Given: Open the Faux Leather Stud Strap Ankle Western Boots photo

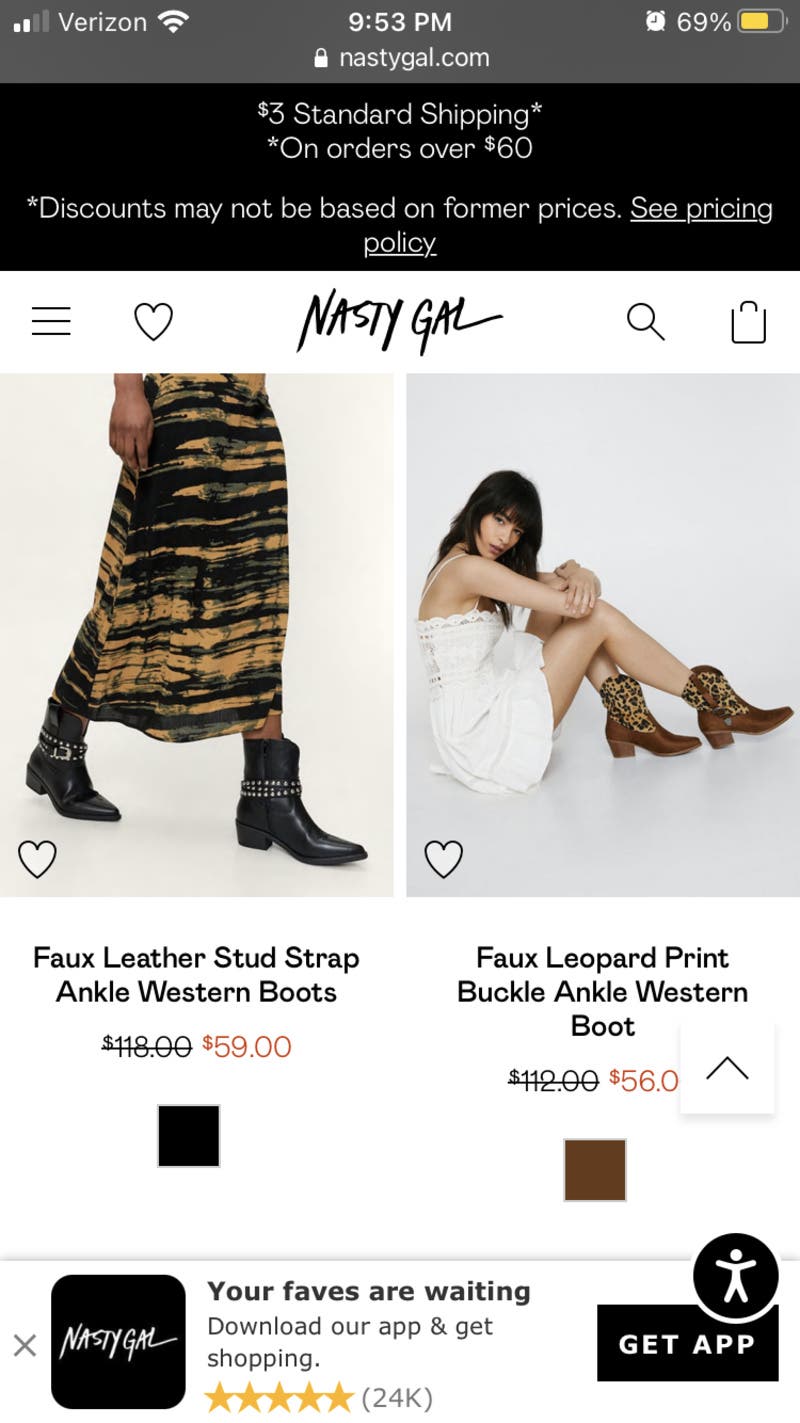Looking at the screenshot, I should coord(196,634).
